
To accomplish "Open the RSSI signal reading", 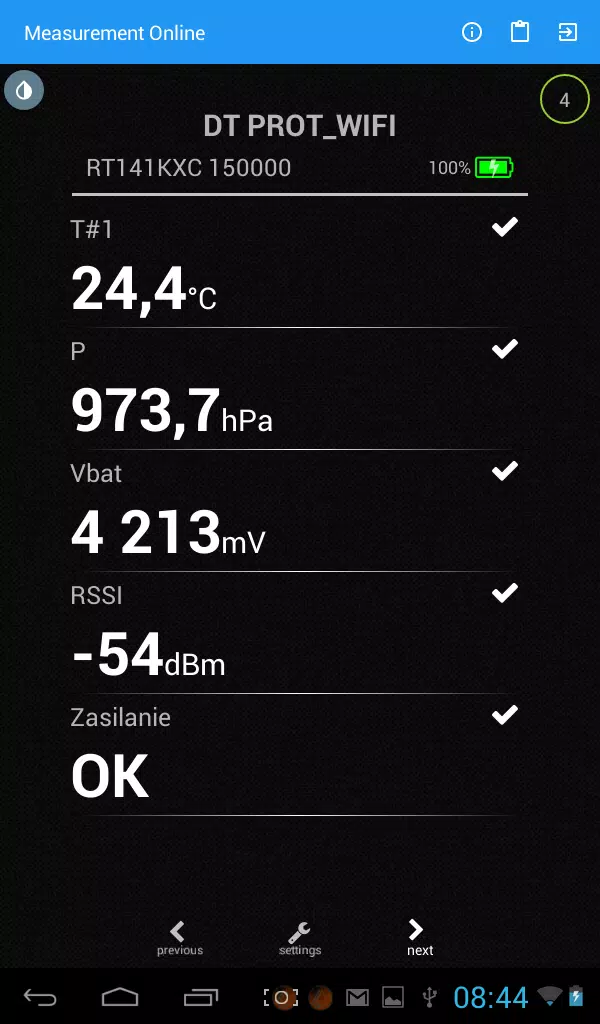I will pos(300,633).
